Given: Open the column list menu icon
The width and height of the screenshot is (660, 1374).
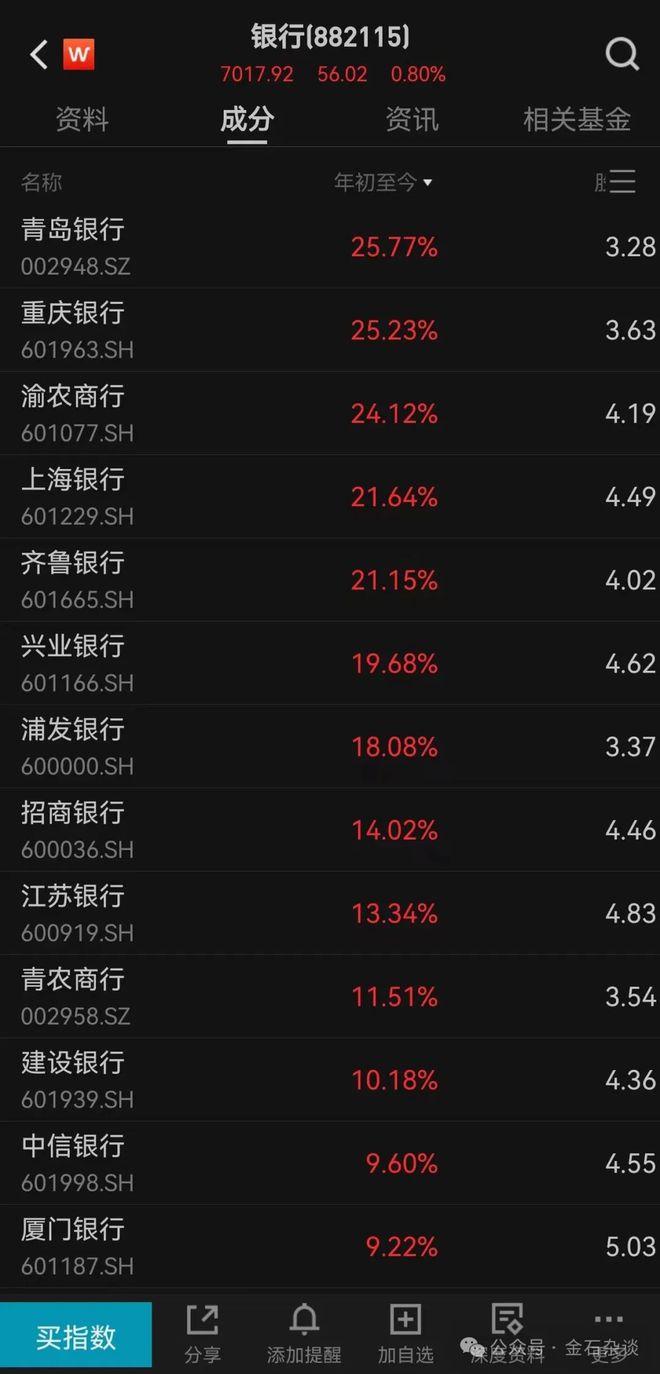Looking at the screenshot, I should pos(623,181).
